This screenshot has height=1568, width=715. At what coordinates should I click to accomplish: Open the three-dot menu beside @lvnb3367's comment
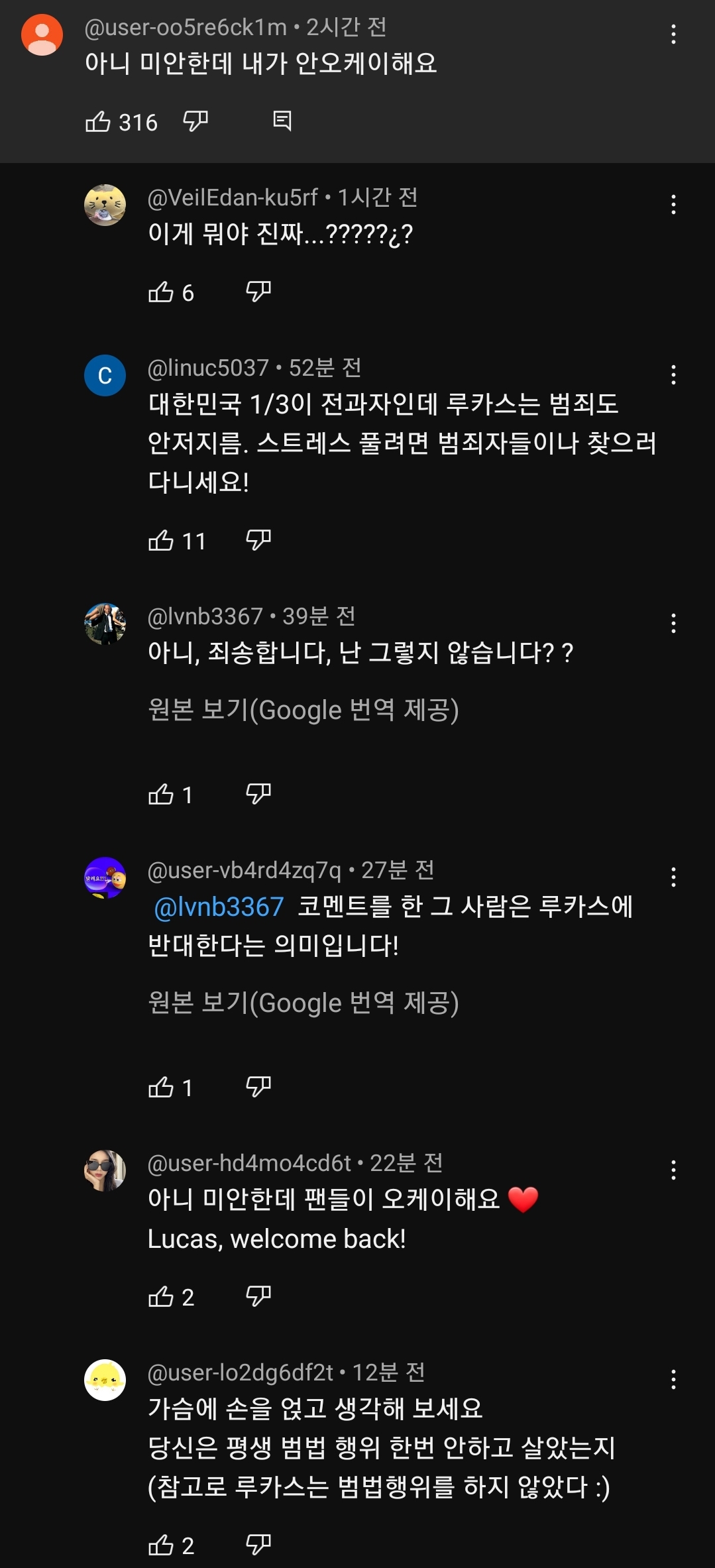(x=675, y=623)
